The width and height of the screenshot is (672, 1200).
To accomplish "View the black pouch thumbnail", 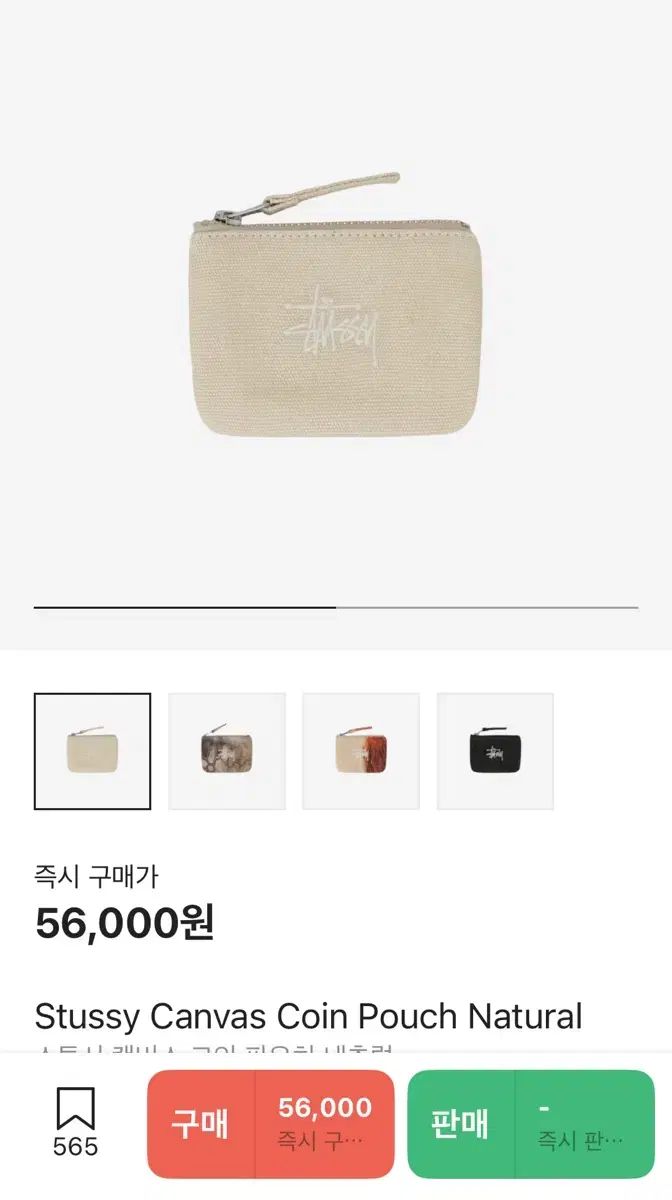I will (495, 751).
